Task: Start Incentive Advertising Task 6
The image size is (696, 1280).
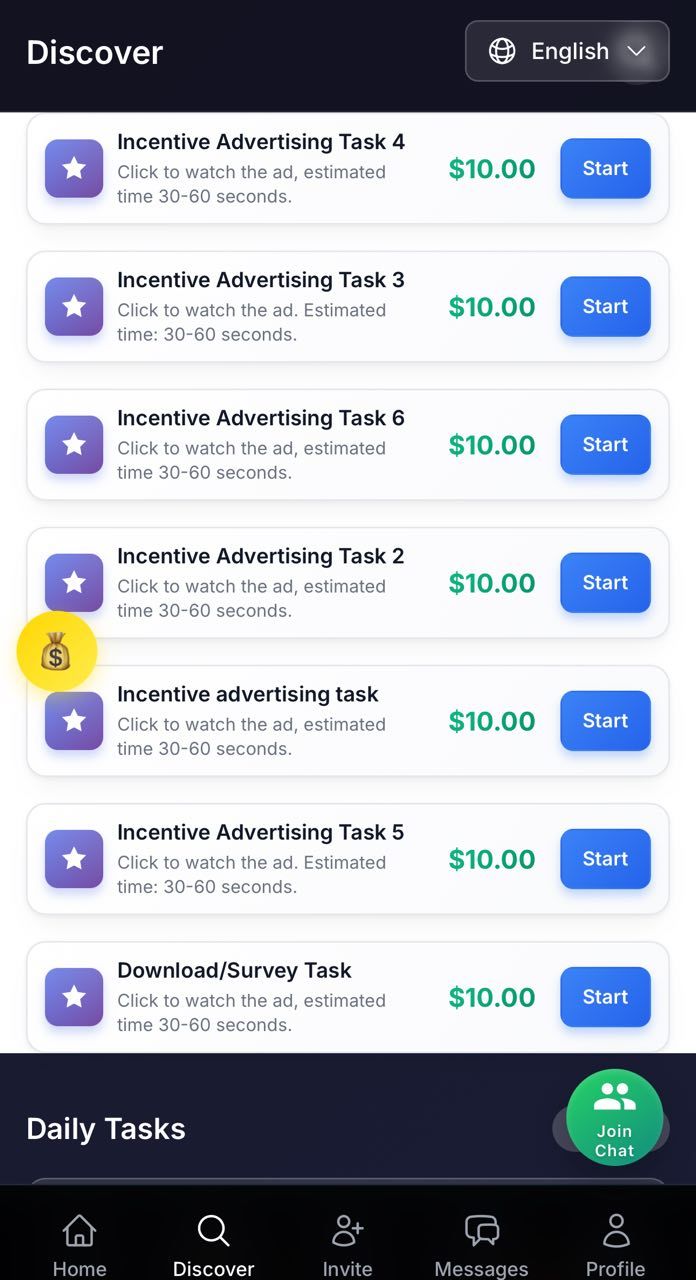Action: click(x=605, y=445)
